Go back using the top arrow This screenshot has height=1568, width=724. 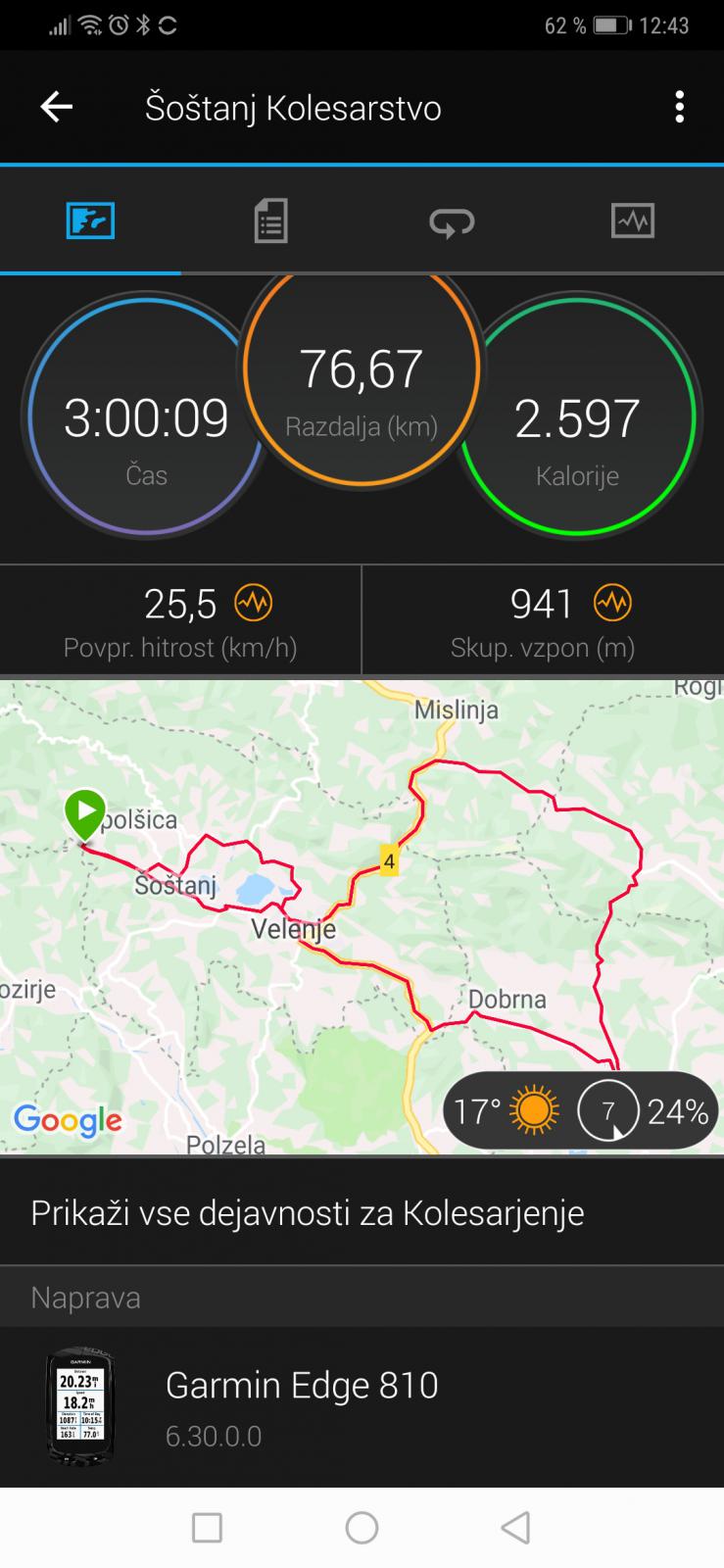tap(56, 107)
